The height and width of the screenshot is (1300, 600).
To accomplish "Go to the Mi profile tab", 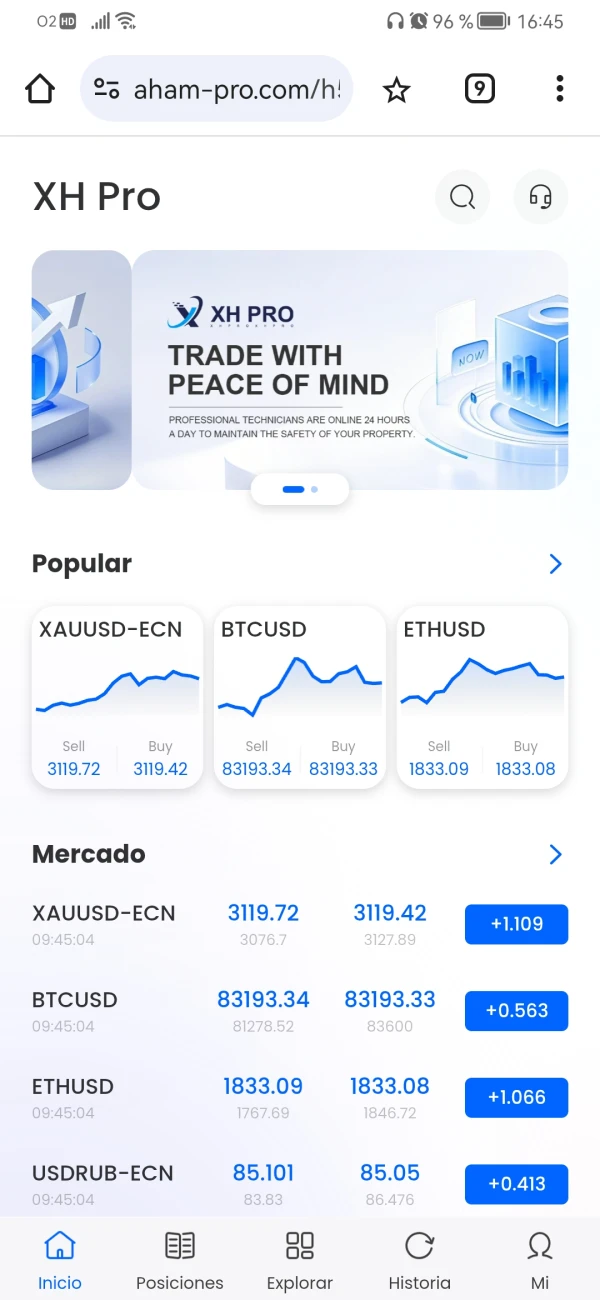I will 540,1260.
